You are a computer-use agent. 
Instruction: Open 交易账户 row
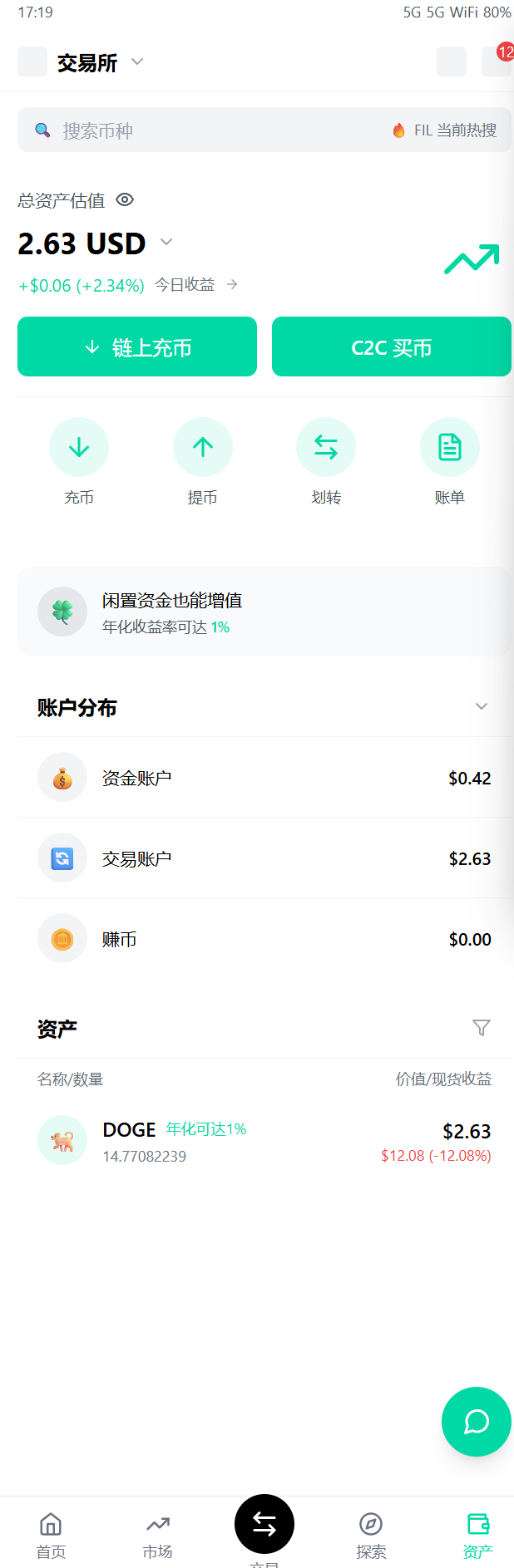pyautogui.click(x=264, y=858)
